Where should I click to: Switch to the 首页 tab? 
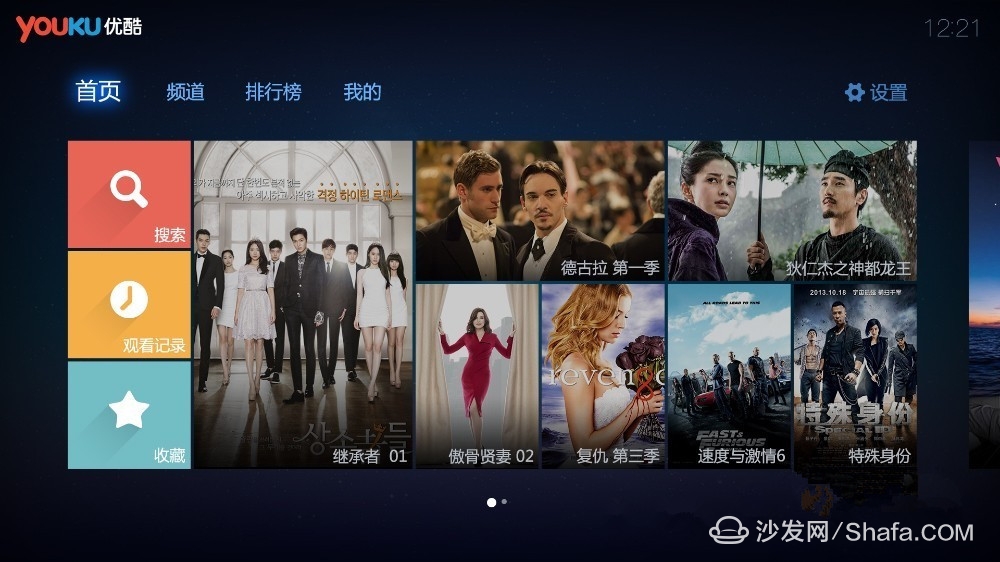coord(98,92)
